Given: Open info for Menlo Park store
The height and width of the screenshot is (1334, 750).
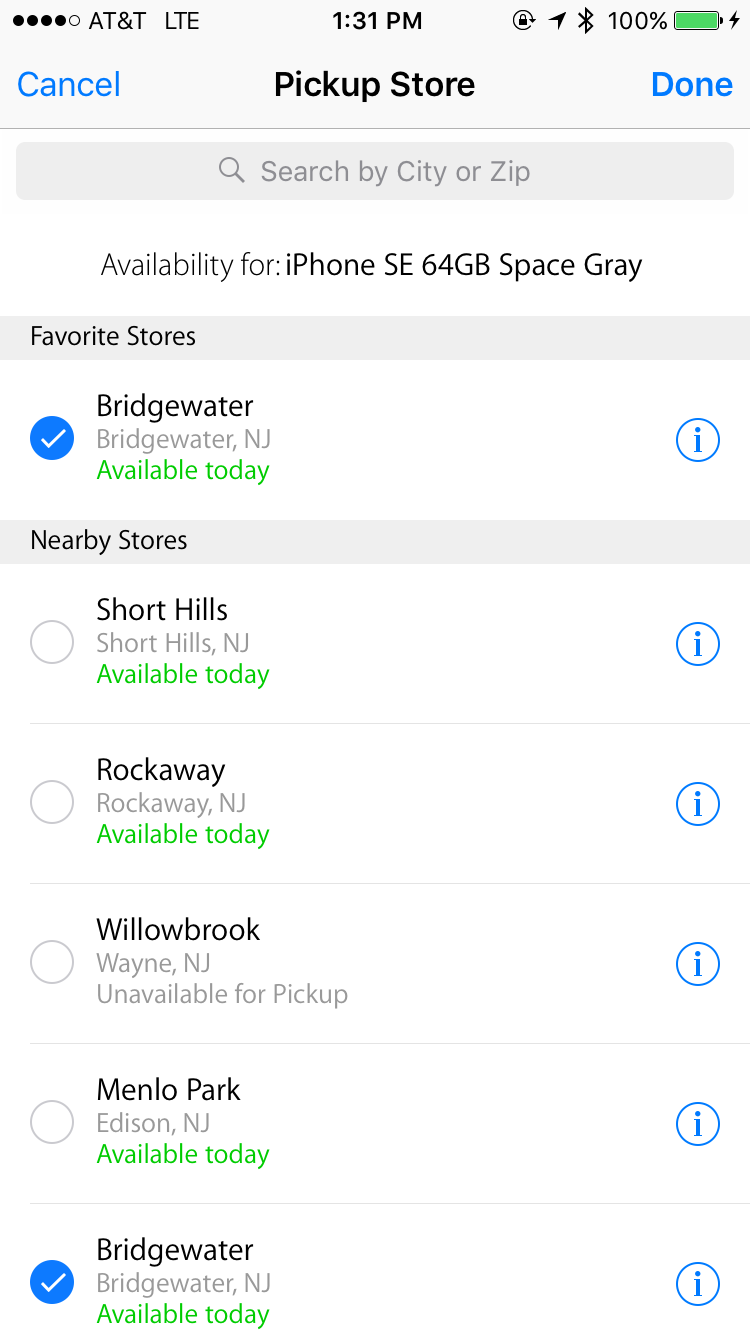Looking at the screenshot, I should 698,1123.
